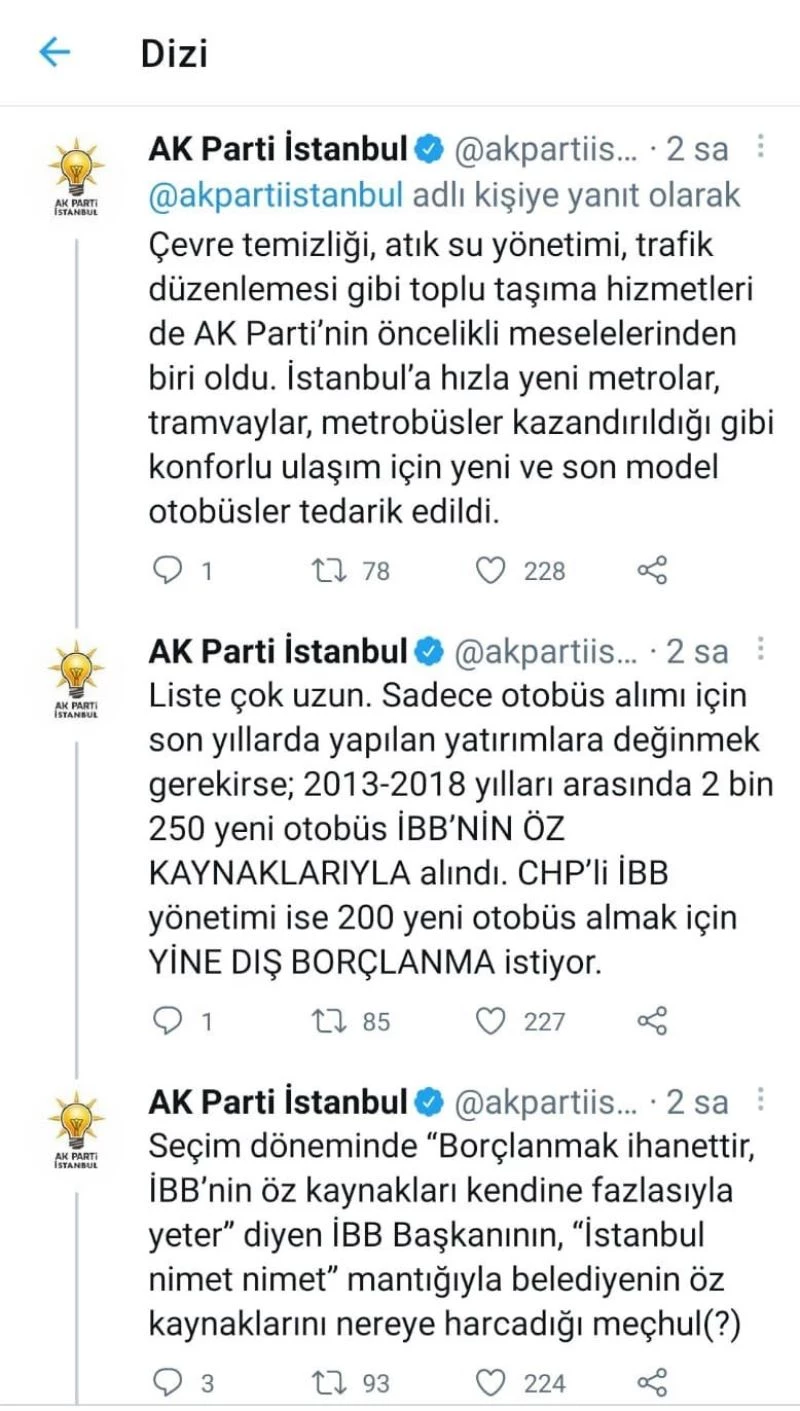Reply to the tweet about 'Çevre temizliği'
The height and width of the screenshot is (1411, 800).
click(x=166, y=571)
